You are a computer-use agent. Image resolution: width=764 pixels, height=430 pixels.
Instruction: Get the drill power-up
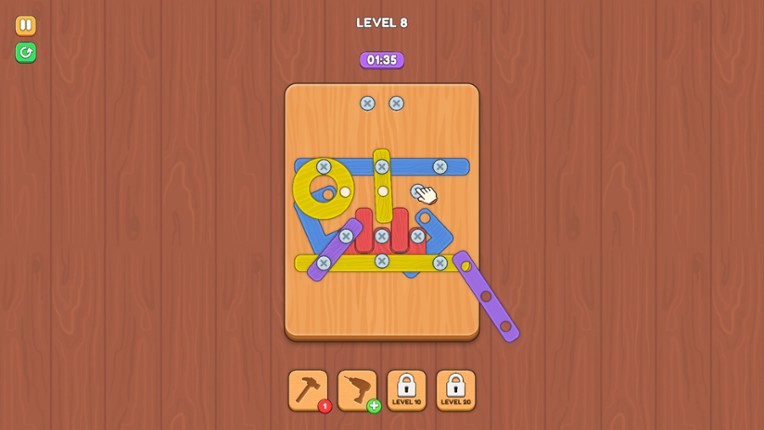[x=357, y=390]
